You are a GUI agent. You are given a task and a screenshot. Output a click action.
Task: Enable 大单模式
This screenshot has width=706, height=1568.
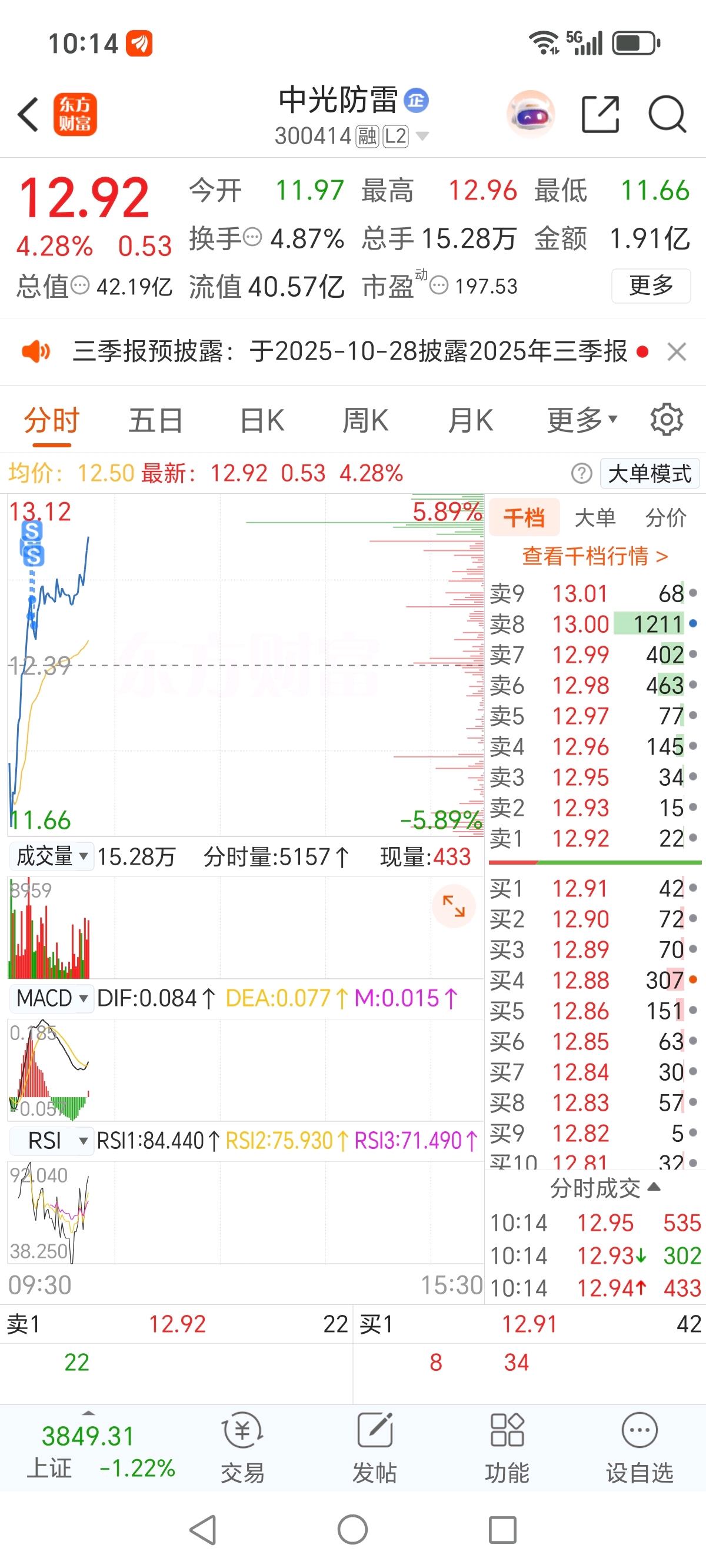click(x=650, y=473)
